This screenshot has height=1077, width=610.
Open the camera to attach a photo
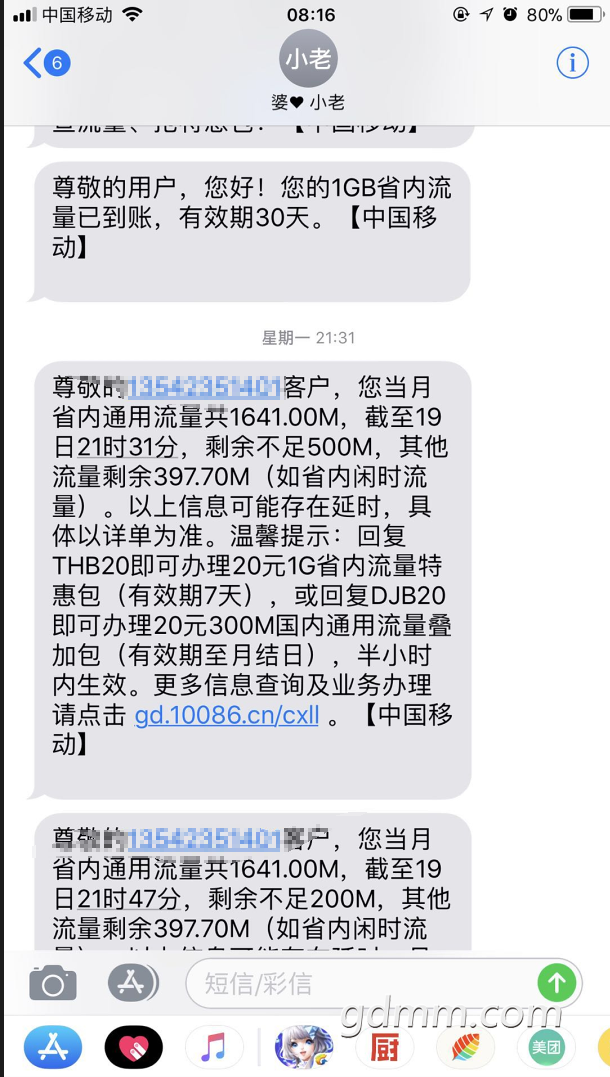[x=53, y=983]
